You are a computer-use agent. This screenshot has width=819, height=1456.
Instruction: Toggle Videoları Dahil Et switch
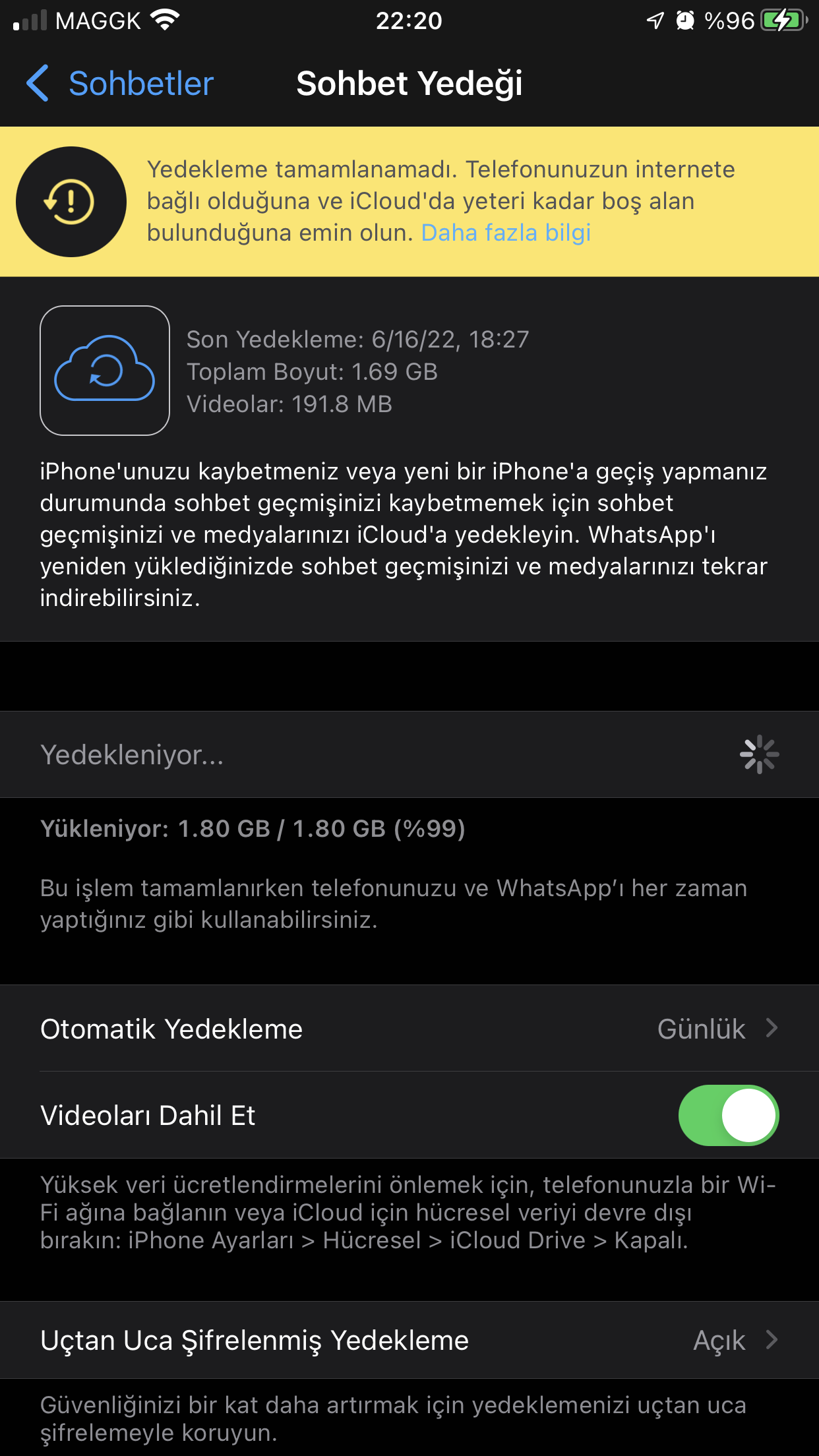pos(728,1115)
